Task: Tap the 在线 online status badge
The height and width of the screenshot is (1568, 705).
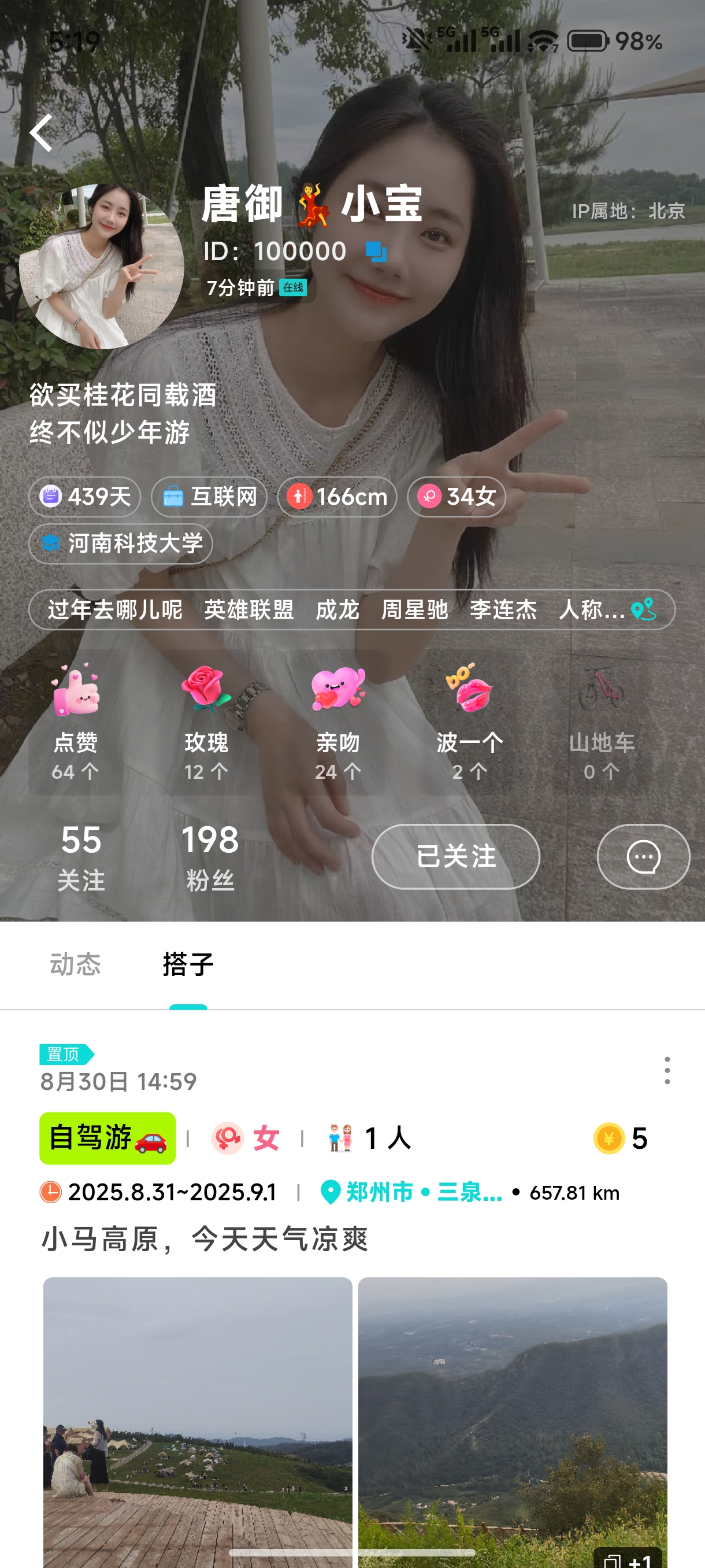Action: click(294, 288)
